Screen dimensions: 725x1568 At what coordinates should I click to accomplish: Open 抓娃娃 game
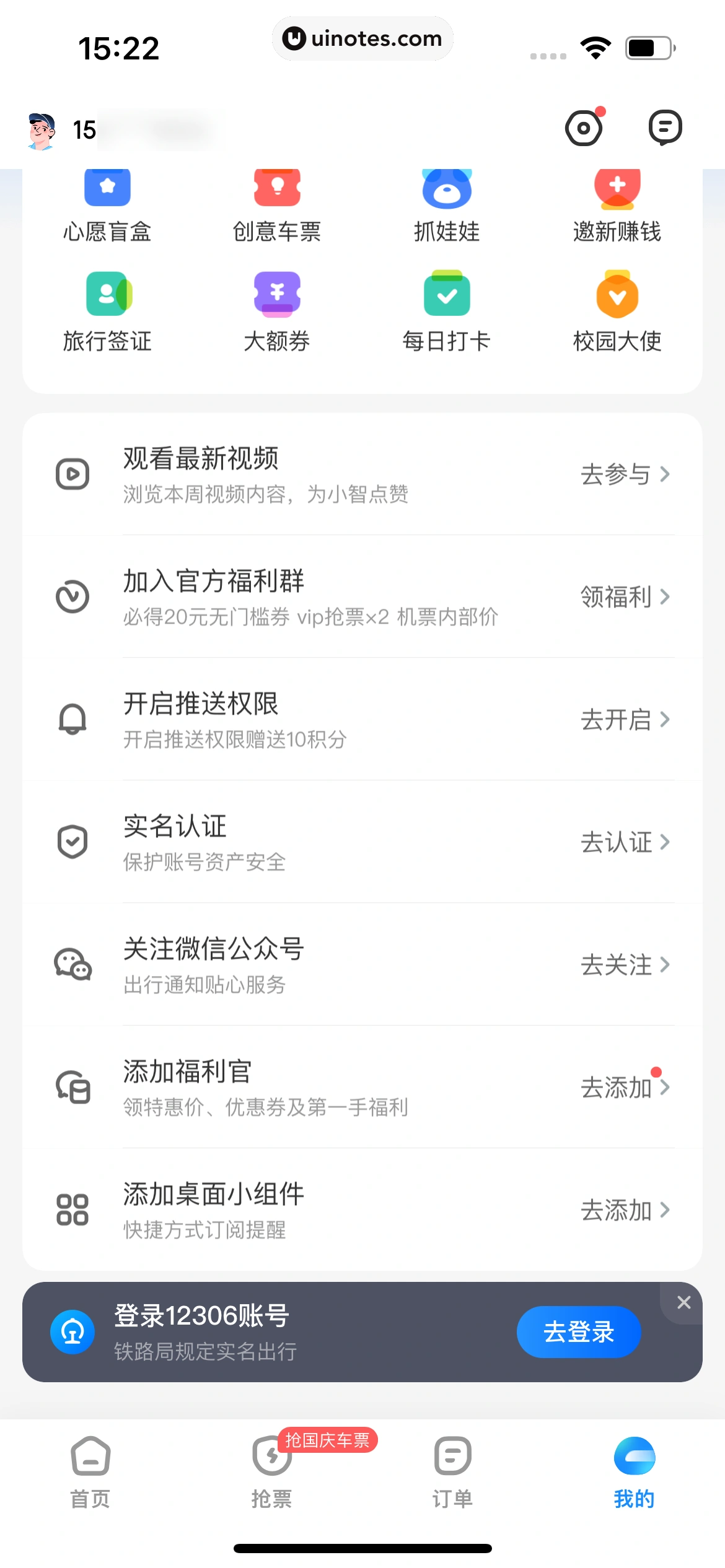tap(446, 204)
